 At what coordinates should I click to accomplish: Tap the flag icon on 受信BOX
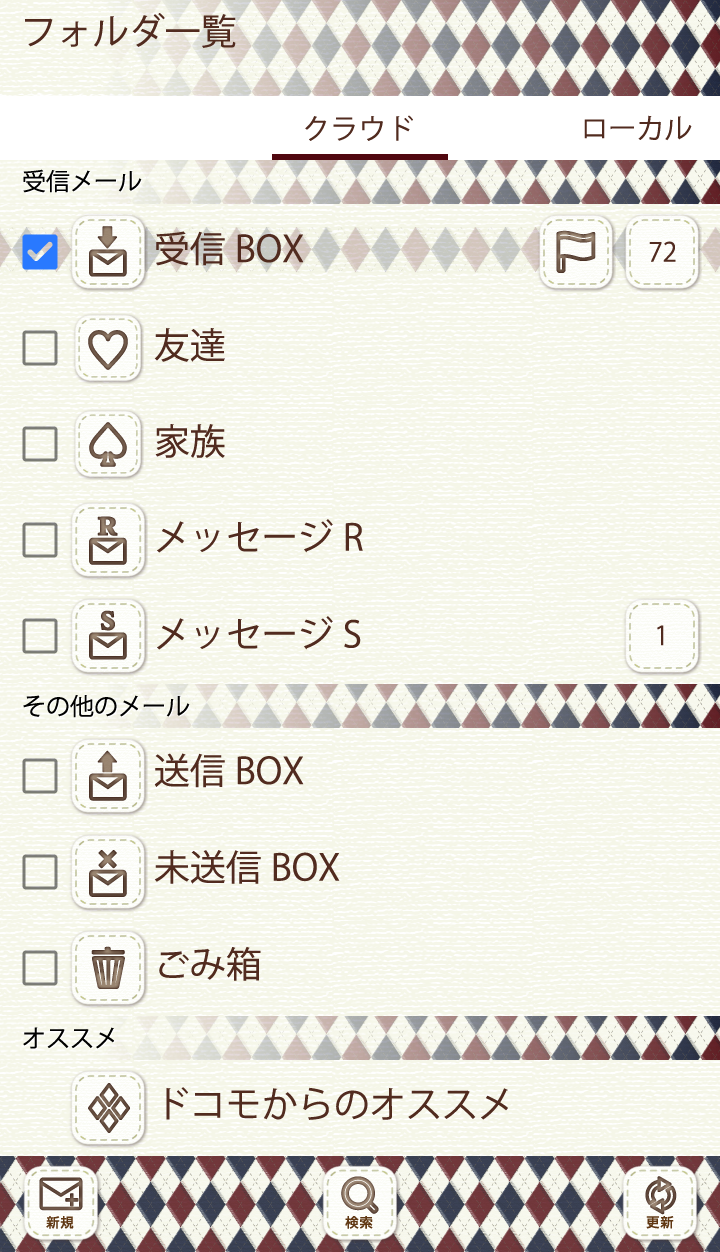coord(576,252)
